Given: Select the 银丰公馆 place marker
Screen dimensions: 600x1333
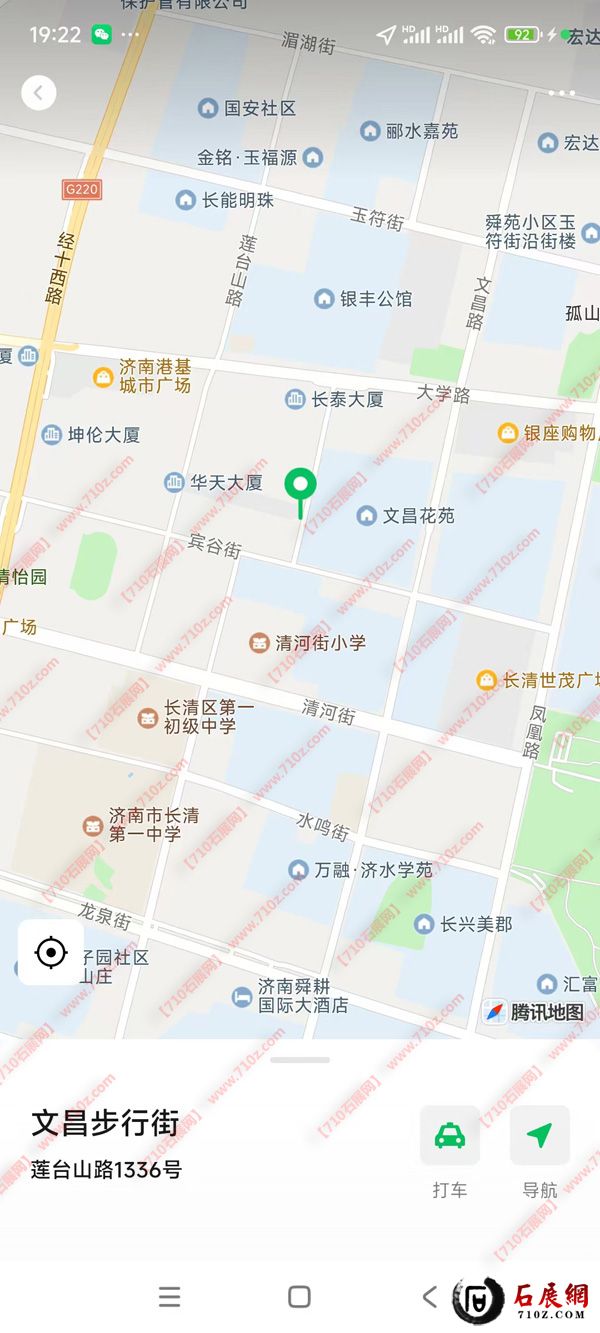Looking at the screenshot, I should point(324,299).
